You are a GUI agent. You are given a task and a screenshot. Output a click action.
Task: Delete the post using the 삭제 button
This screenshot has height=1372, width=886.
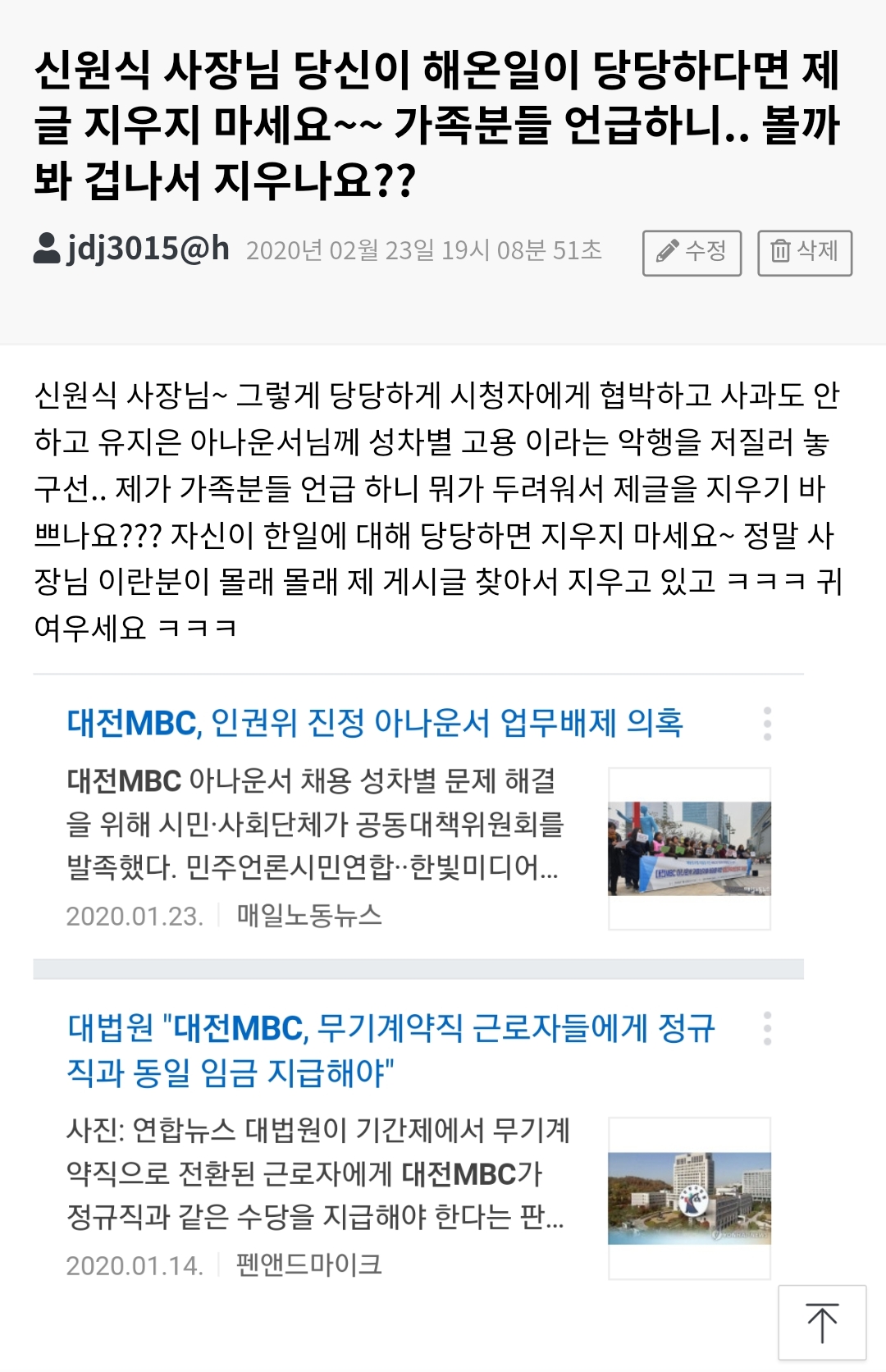804,252
